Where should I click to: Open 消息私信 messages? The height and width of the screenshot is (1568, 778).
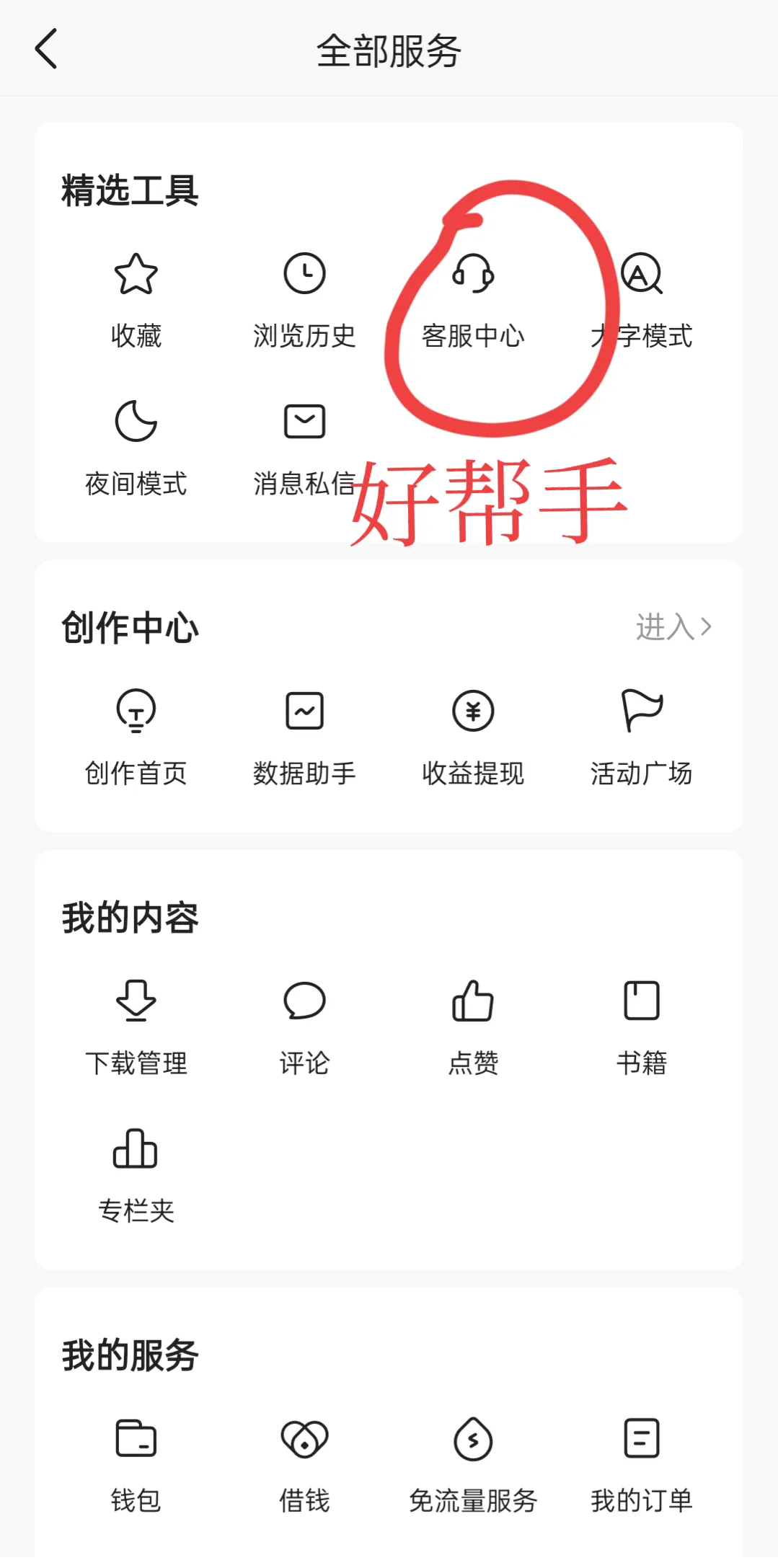tap(304, 448)
